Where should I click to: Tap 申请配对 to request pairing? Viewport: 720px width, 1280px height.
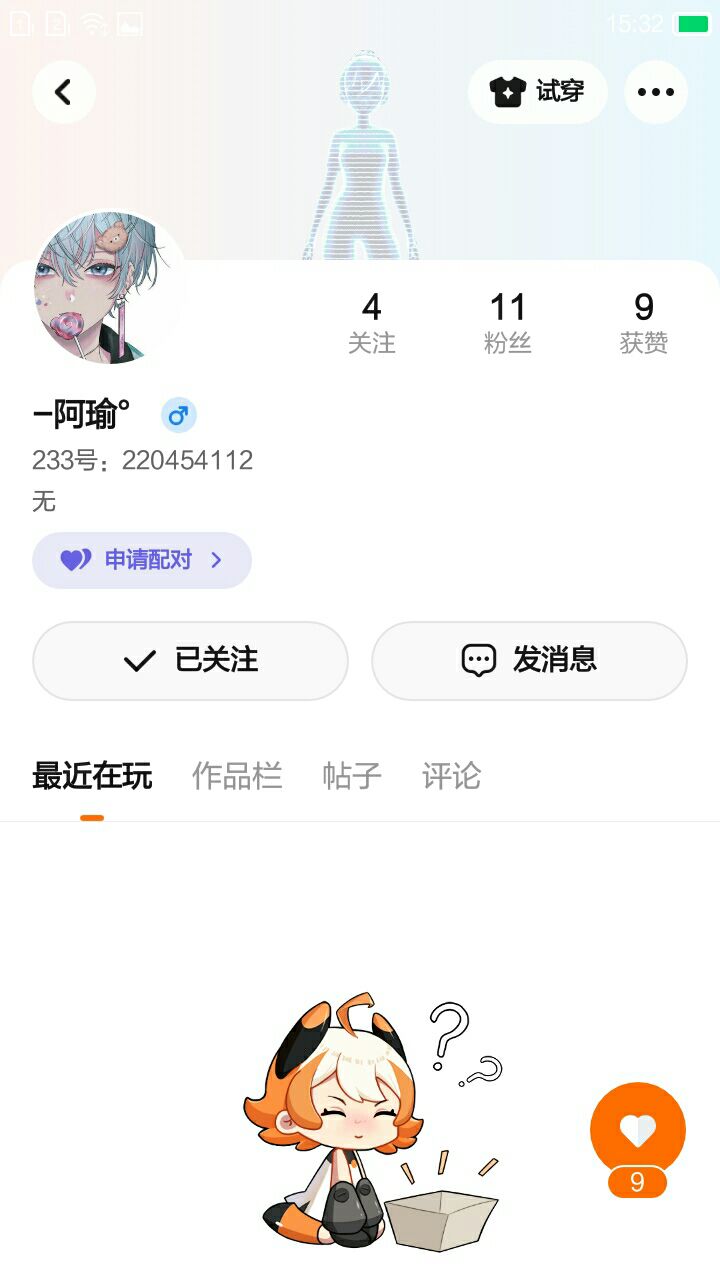click(x=142, y=560)
